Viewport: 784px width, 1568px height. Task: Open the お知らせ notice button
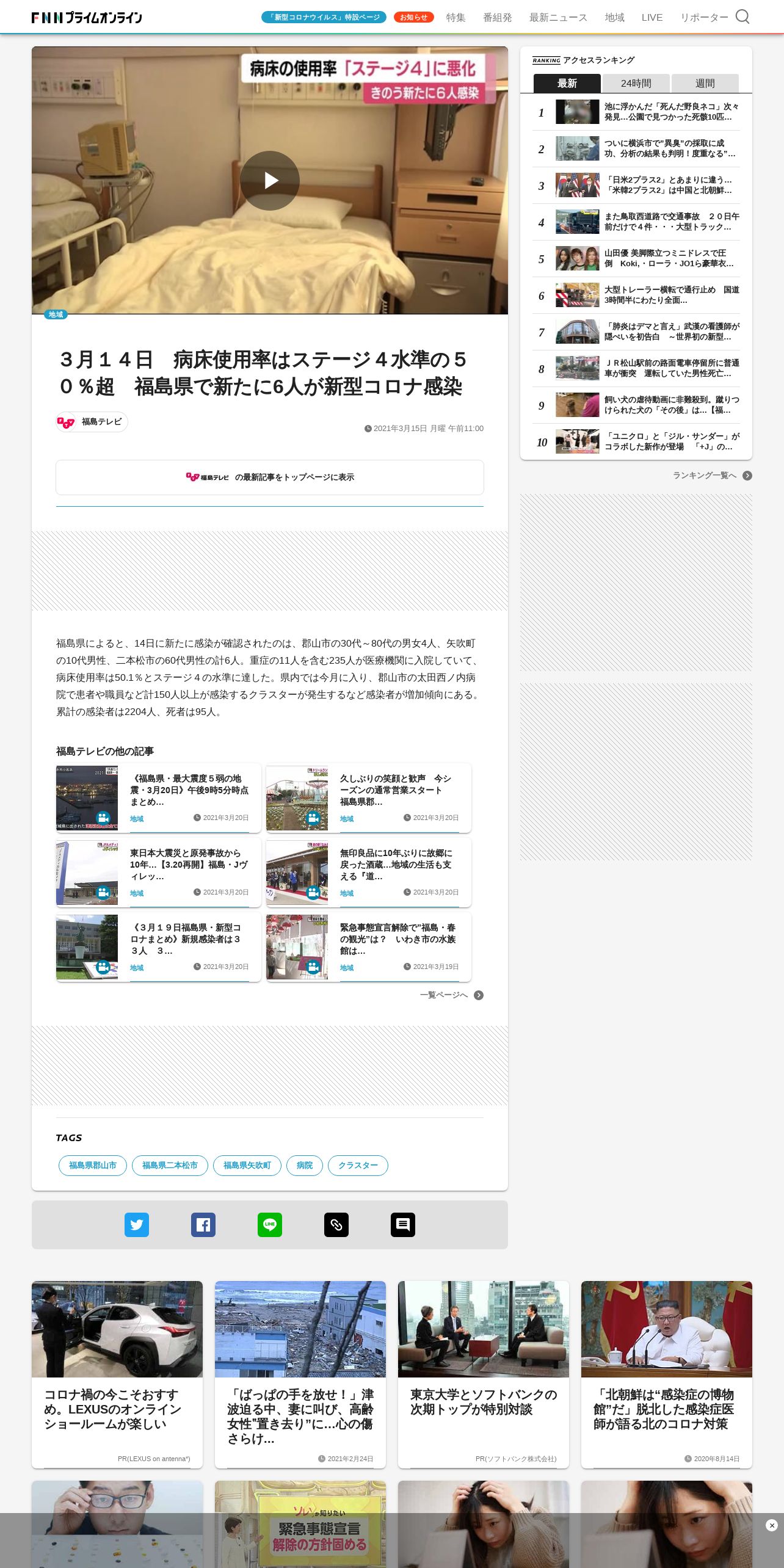[413, 17]
